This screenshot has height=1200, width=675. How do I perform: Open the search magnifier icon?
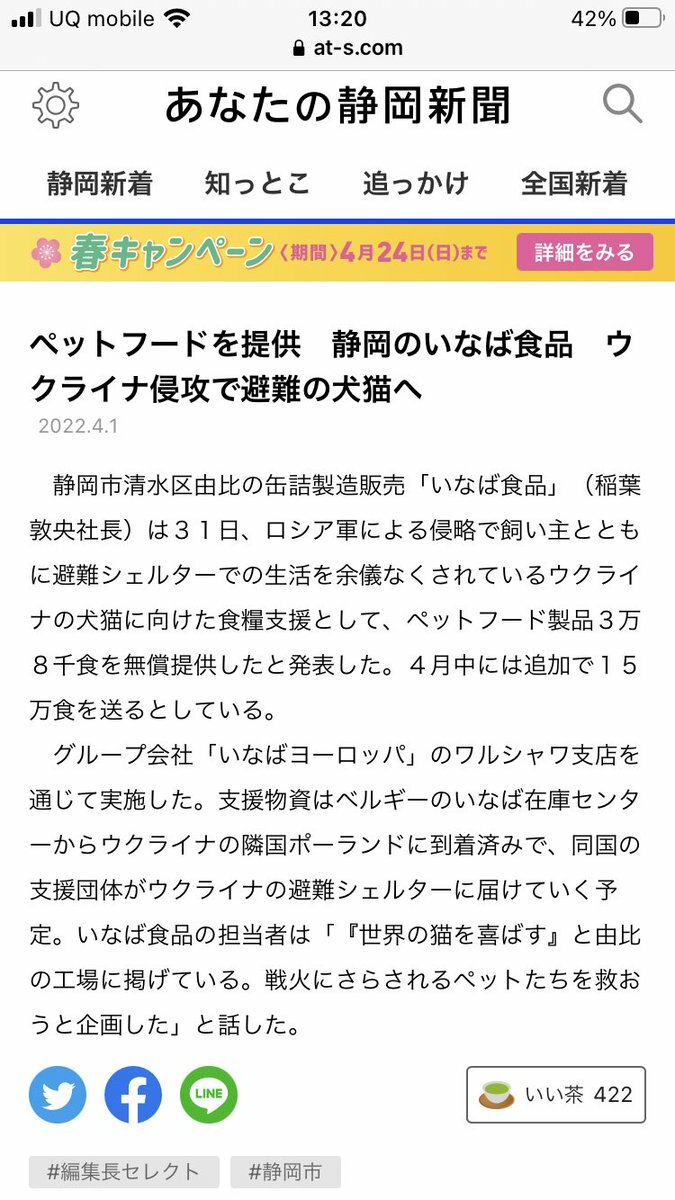621,104
